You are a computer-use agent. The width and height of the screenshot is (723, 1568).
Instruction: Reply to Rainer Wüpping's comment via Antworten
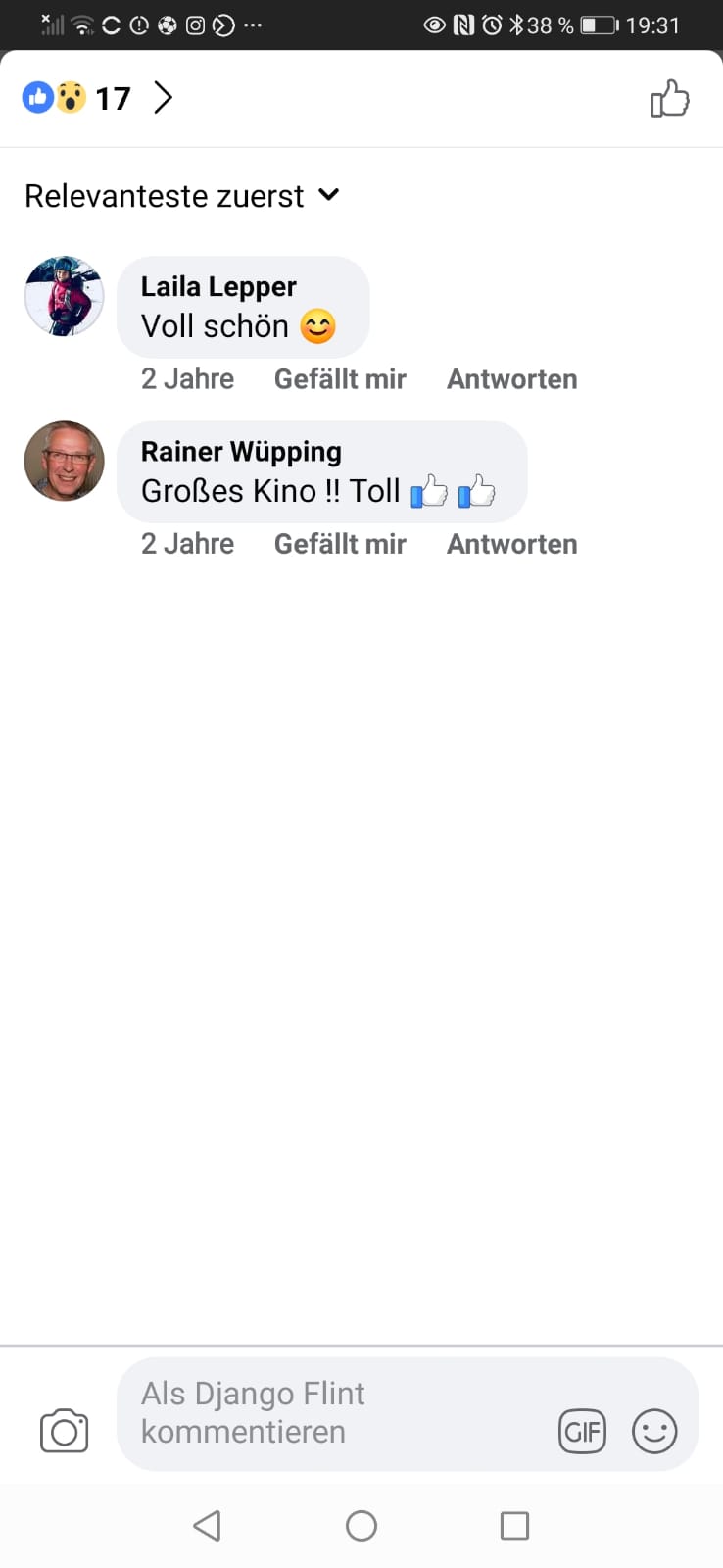click(511, 544)
